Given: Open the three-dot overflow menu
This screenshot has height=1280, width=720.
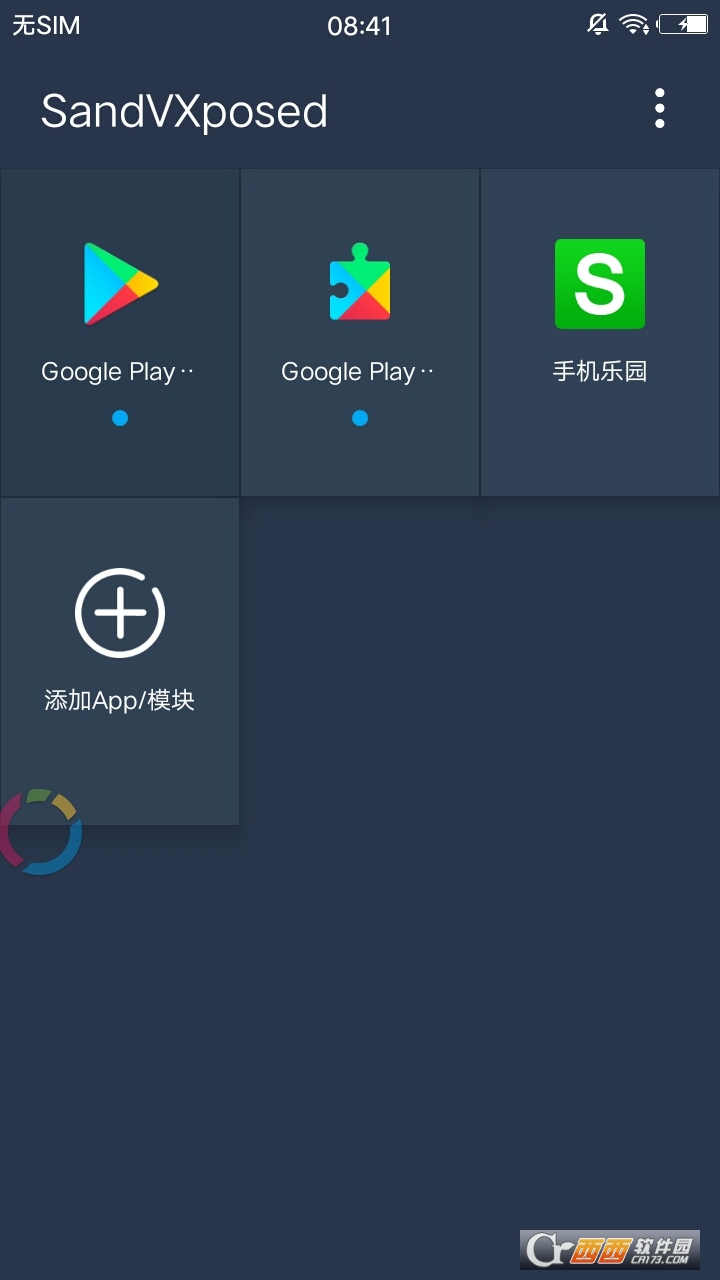Looking at the screenshot, I should pyautogui.click(x=659, y=108).
